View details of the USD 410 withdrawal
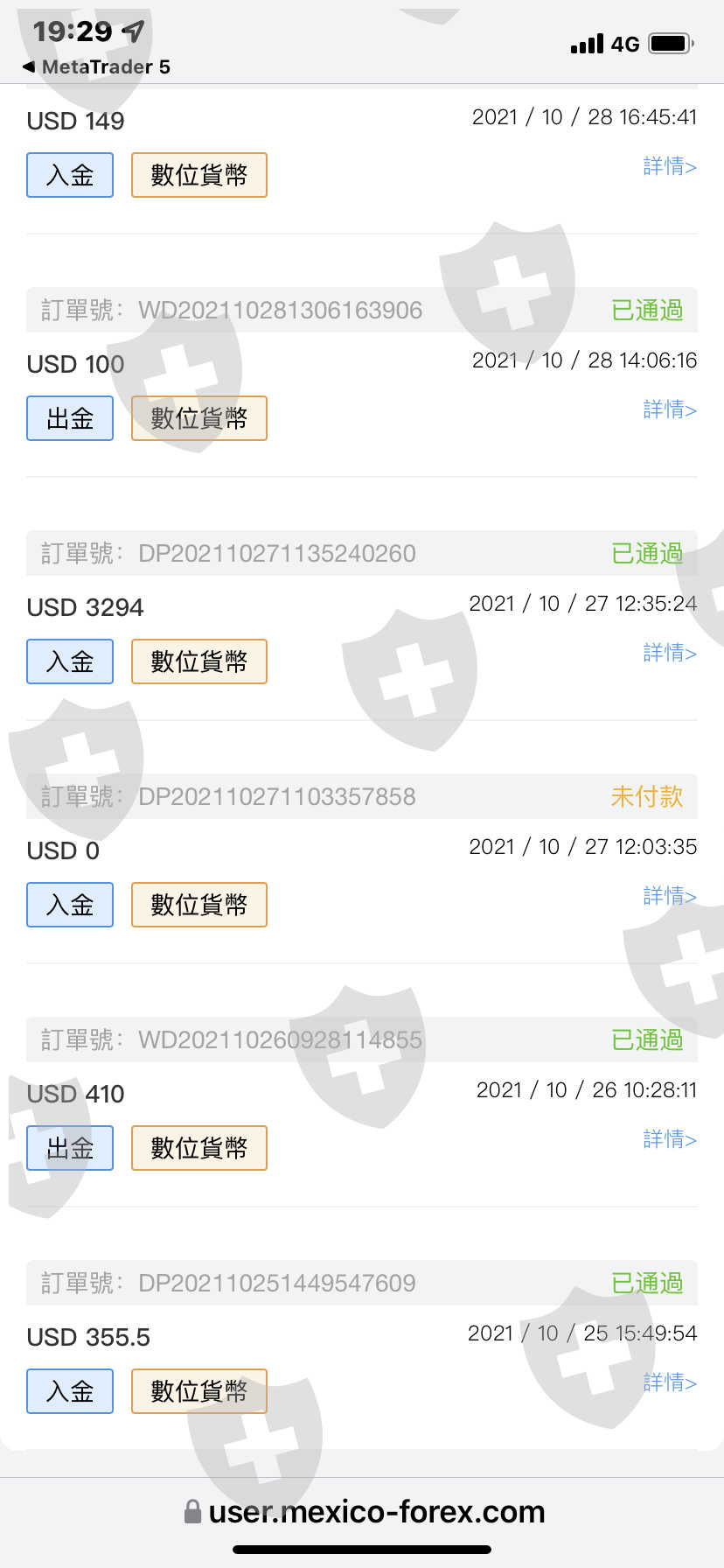724x1568 pixels. [x=669, y=1139]
